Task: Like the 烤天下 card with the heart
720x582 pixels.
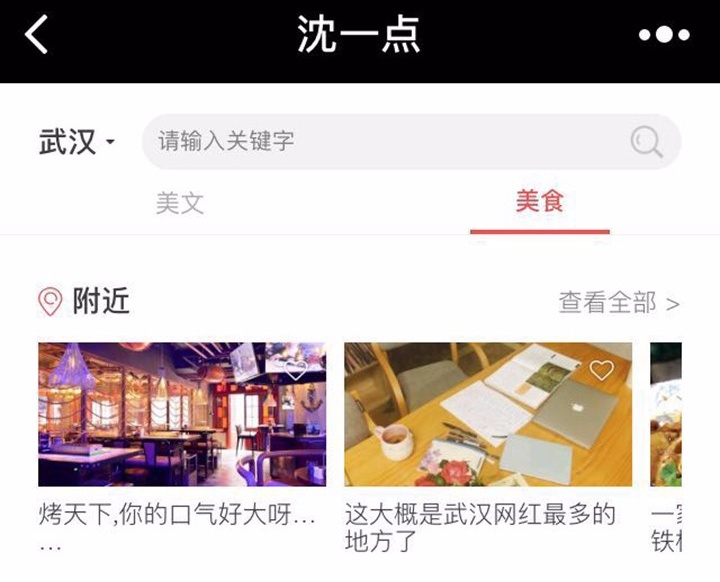Action: point(296,371)
